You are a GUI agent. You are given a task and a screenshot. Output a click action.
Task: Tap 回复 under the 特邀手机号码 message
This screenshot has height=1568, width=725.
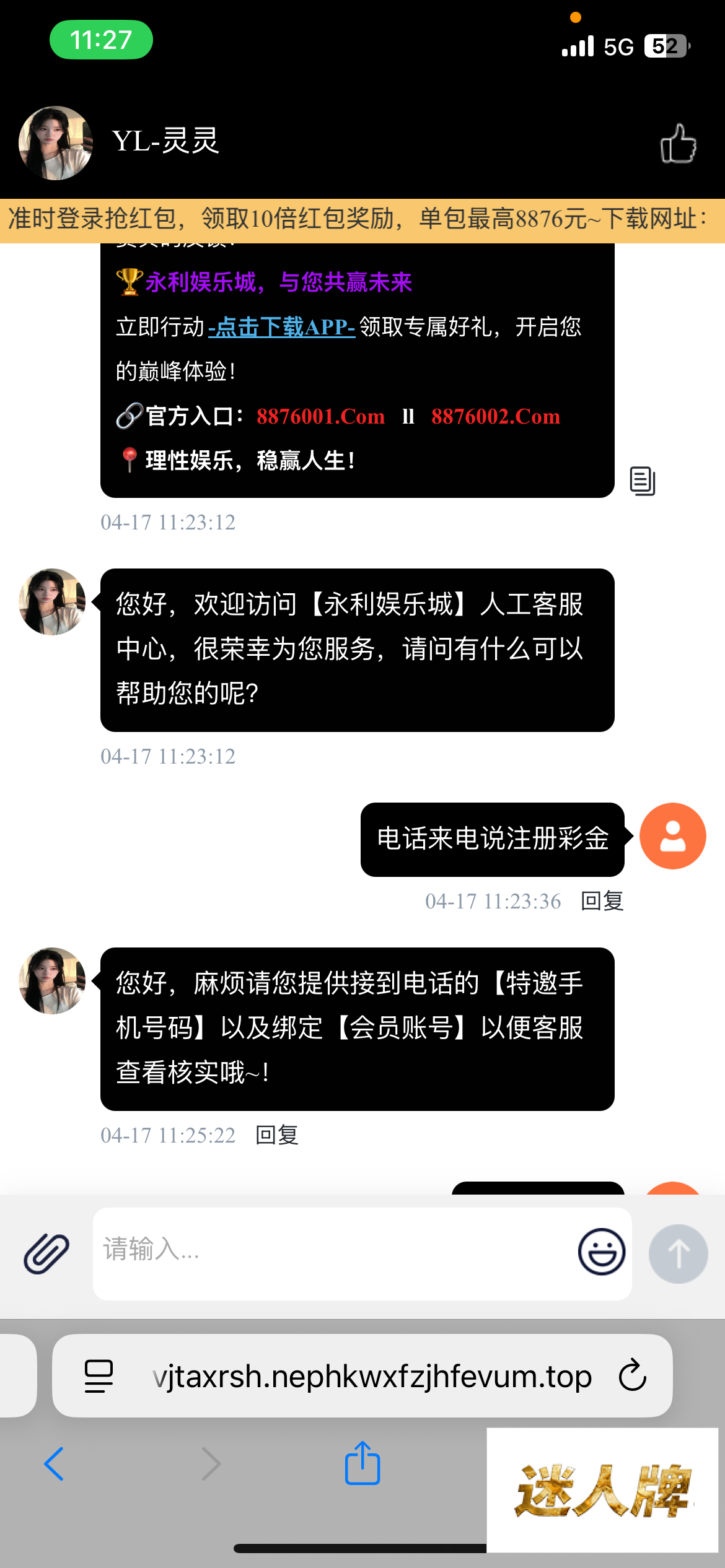(277, 1135)
